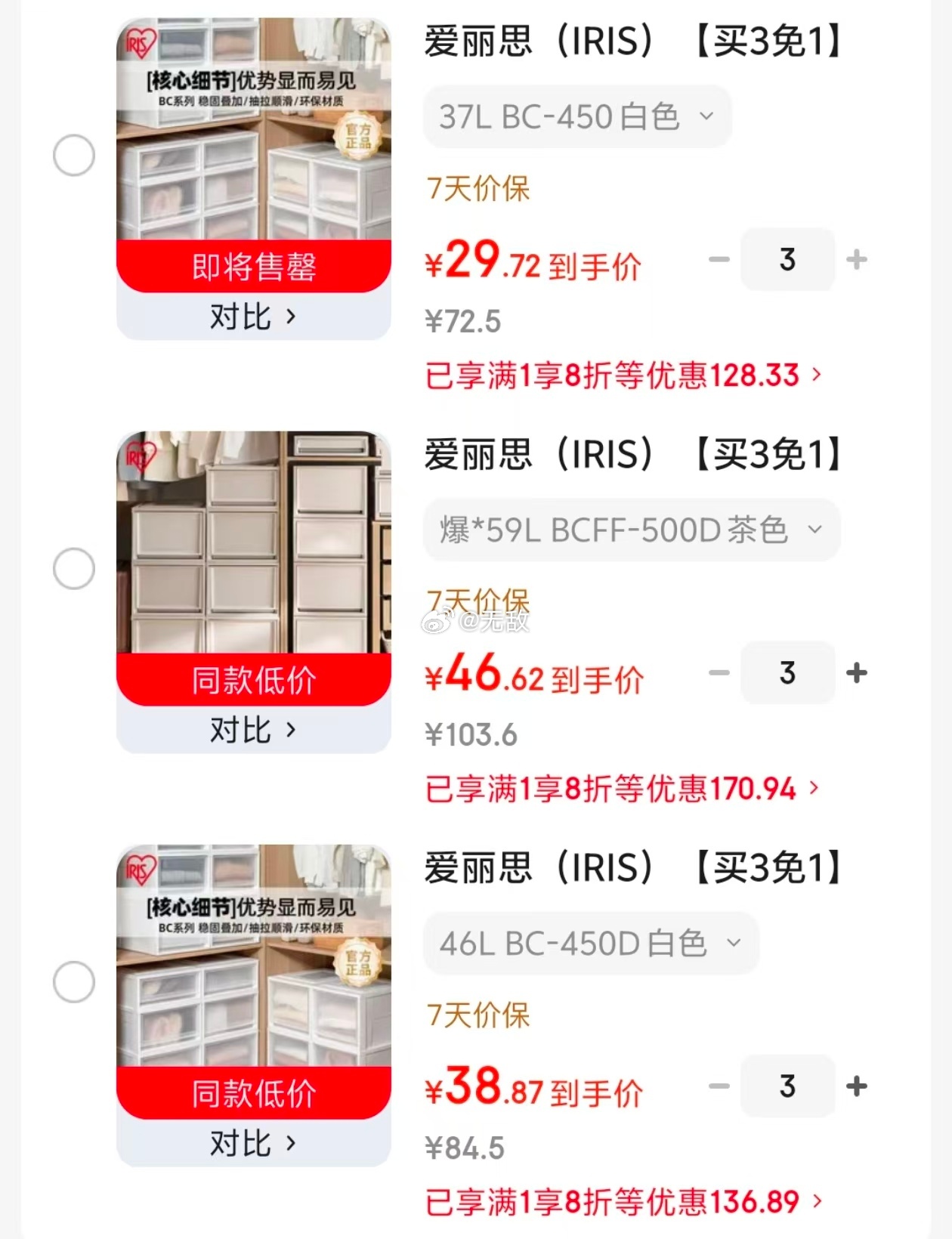This screenshot has height=1239, width=952.
Task: Open the 37L BC-450 白色 variant dropdown
Action: [x=577, y=117]
